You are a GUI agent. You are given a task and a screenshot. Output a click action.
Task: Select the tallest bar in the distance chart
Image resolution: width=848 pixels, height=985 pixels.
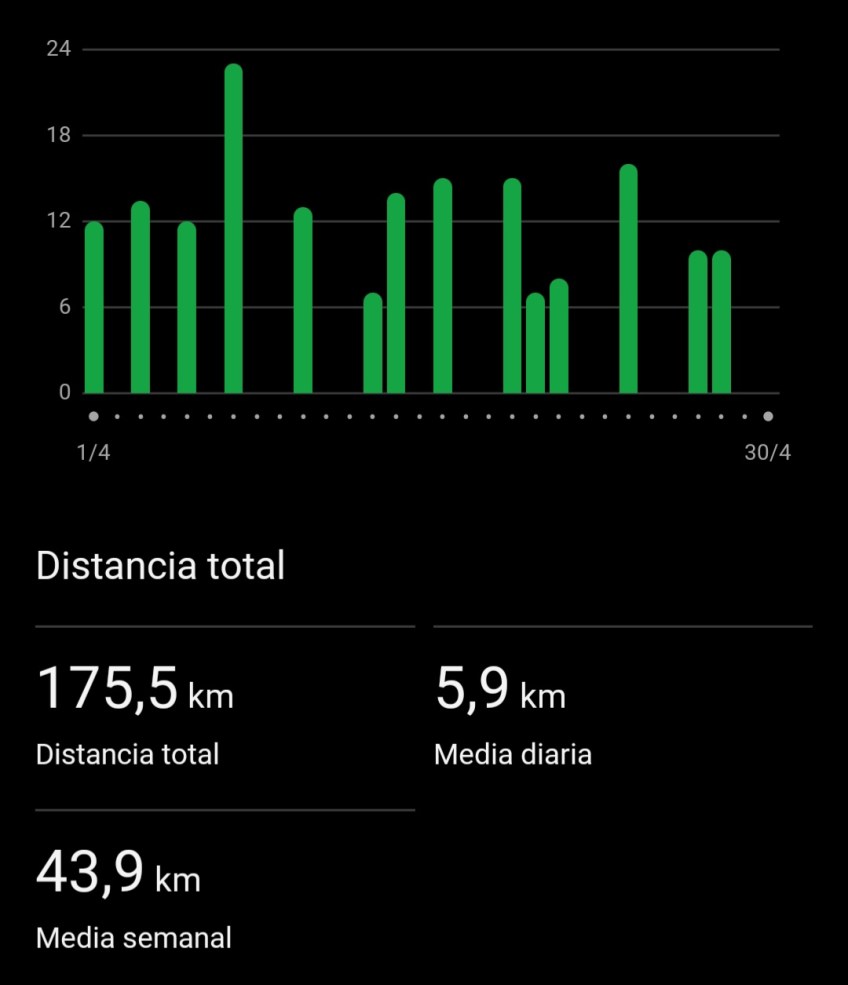[x=233, y=230]
